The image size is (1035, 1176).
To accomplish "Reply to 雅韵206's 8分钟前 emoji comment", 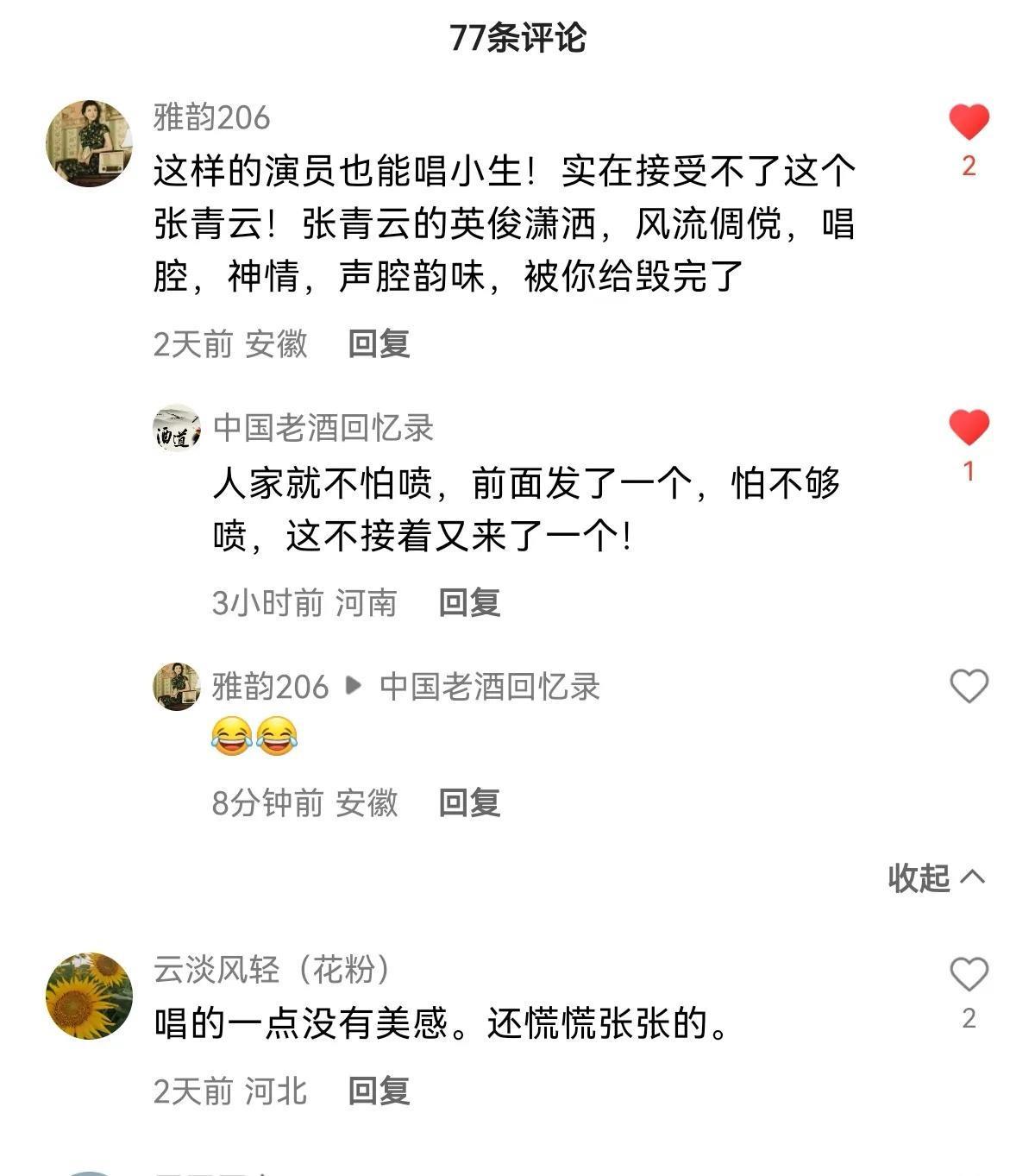I will 469,803.
